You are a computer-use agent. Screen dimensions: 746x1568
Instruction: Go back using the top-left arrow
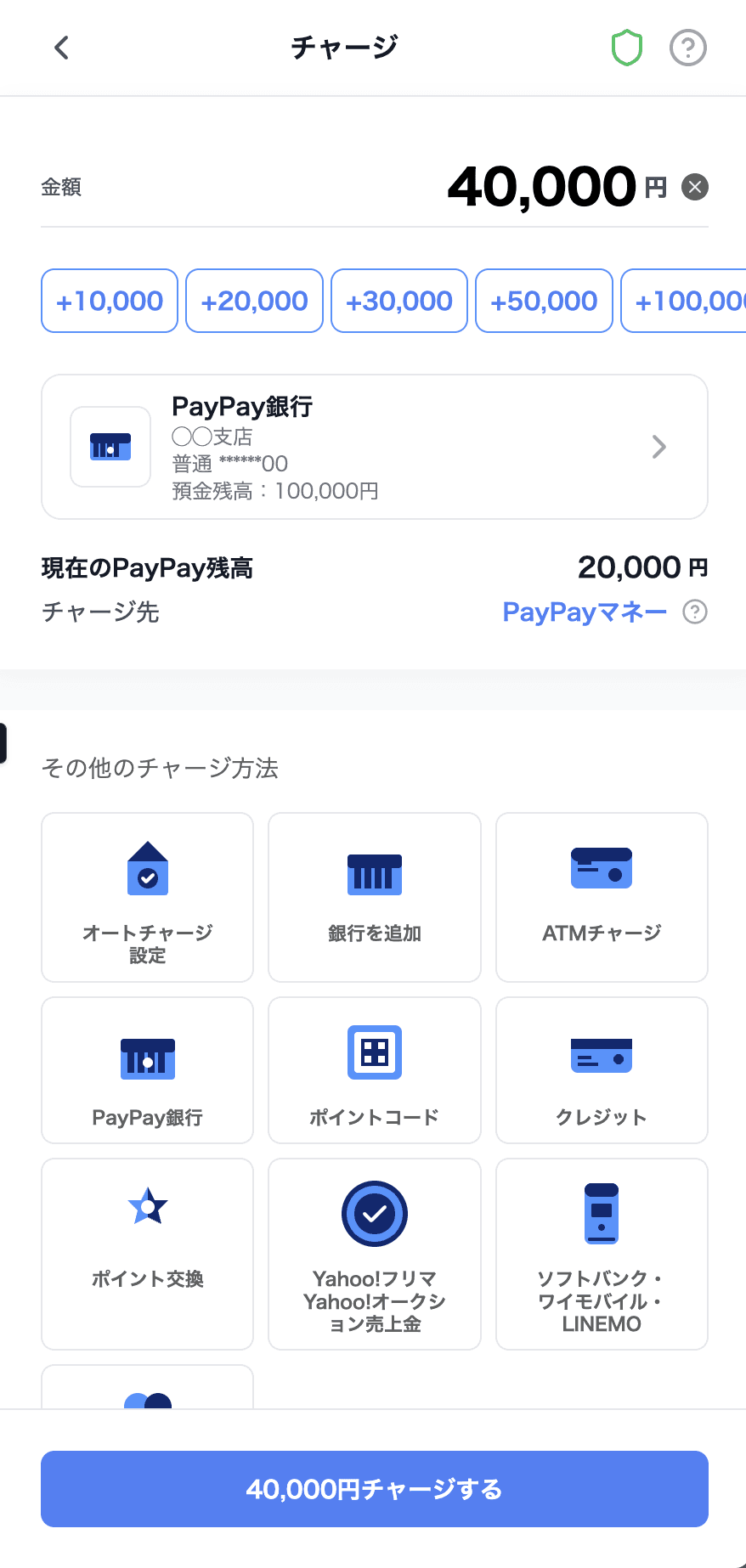61,48
